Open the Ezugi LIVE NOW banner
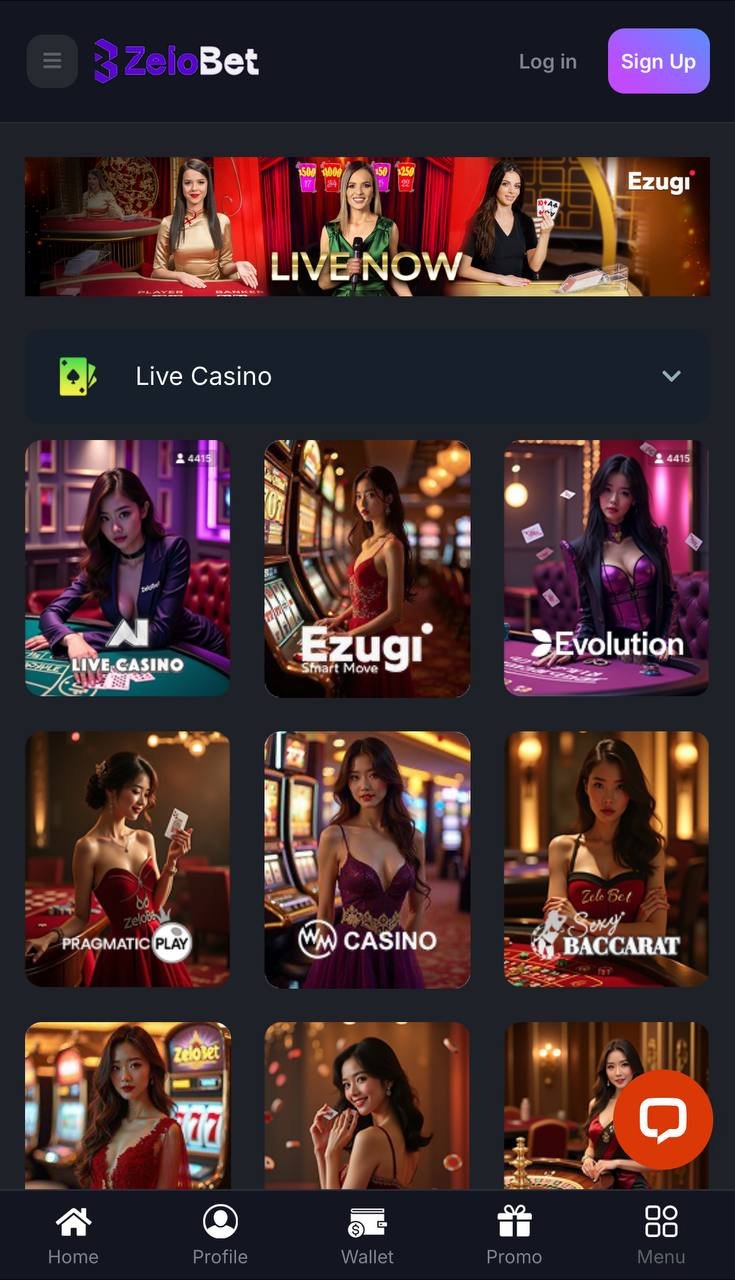Image resolution: width=735 pixels, height=1280 pixels. coord(367,227)
